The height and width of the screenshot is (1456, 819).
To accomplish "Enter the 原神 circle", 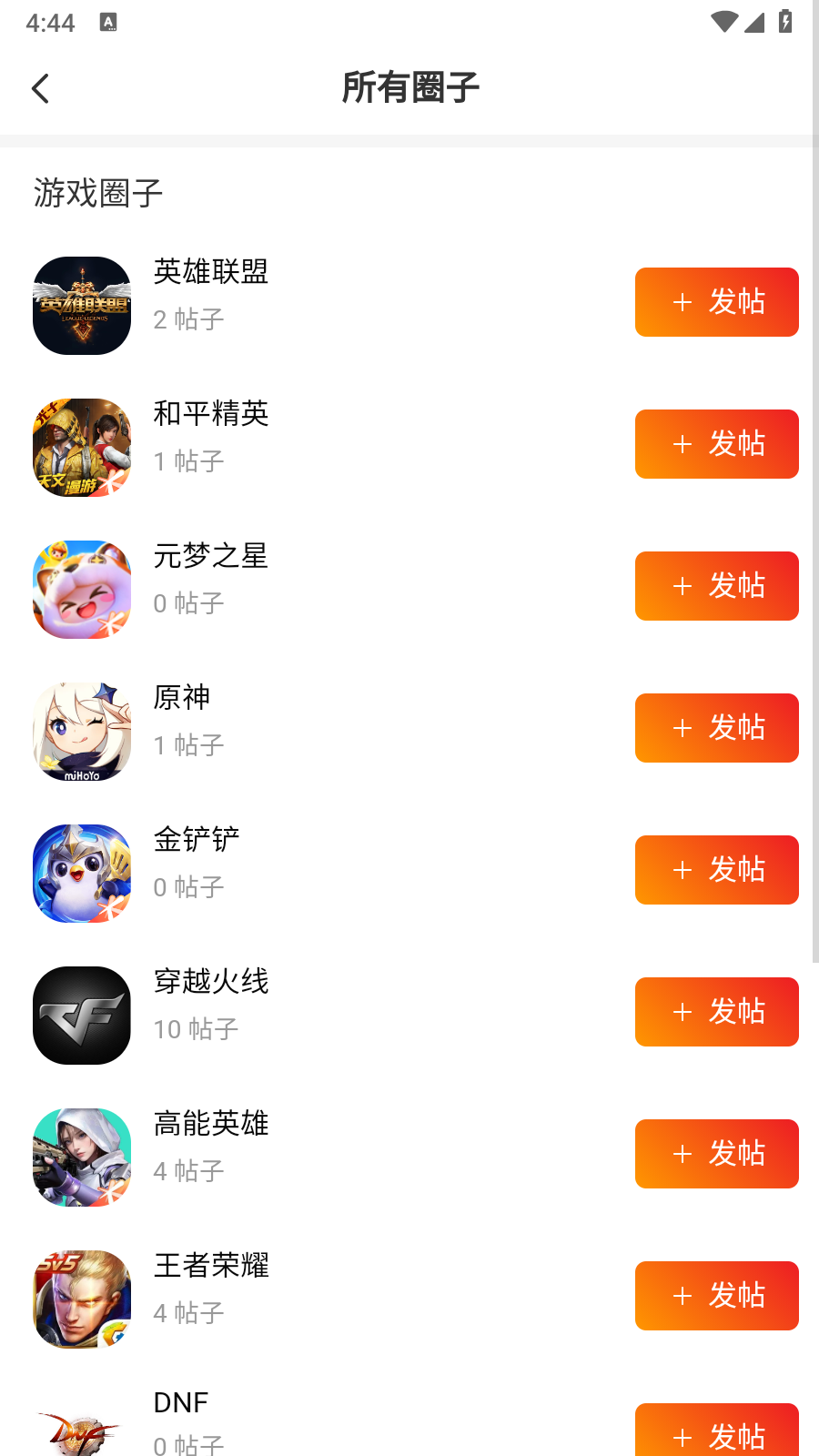I will 182,698.
